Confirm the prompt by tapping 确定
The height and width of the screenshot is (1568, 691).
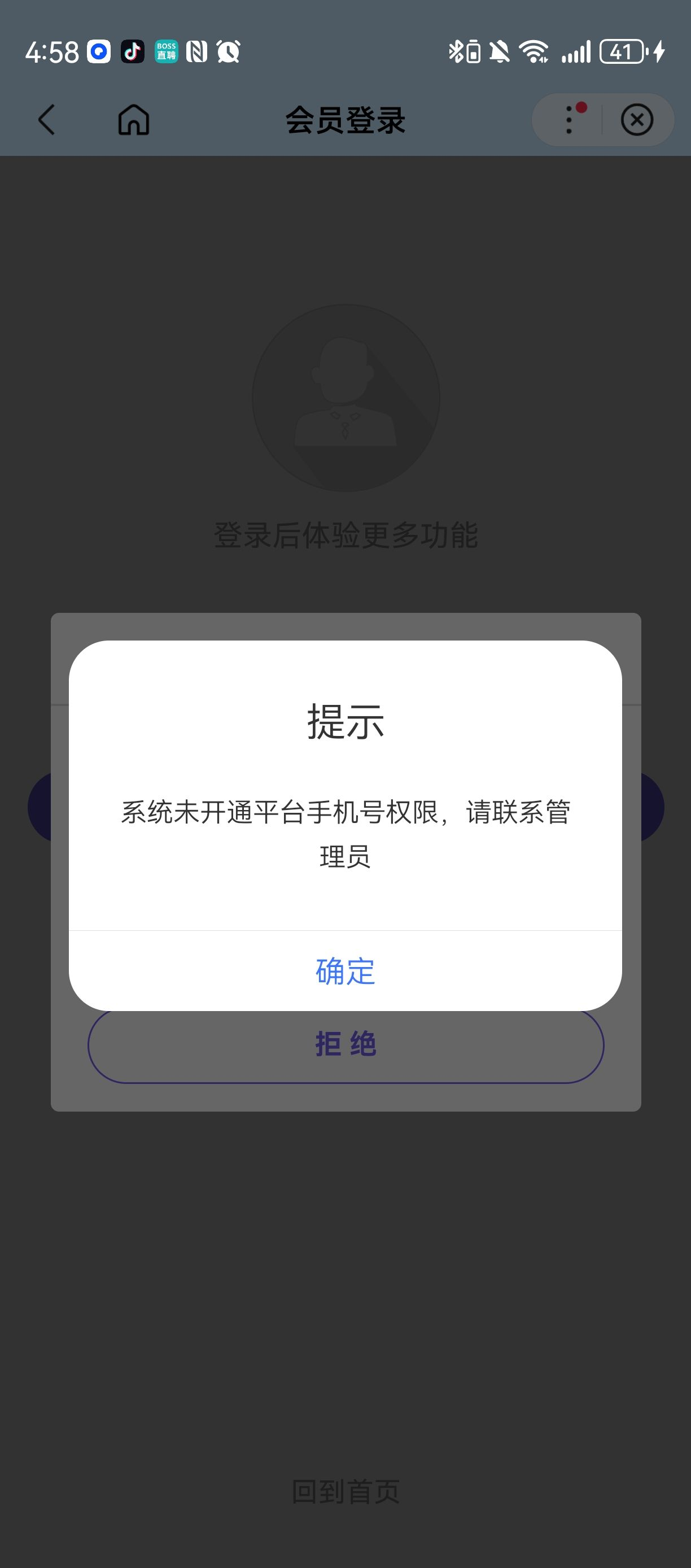click(345, 971)
